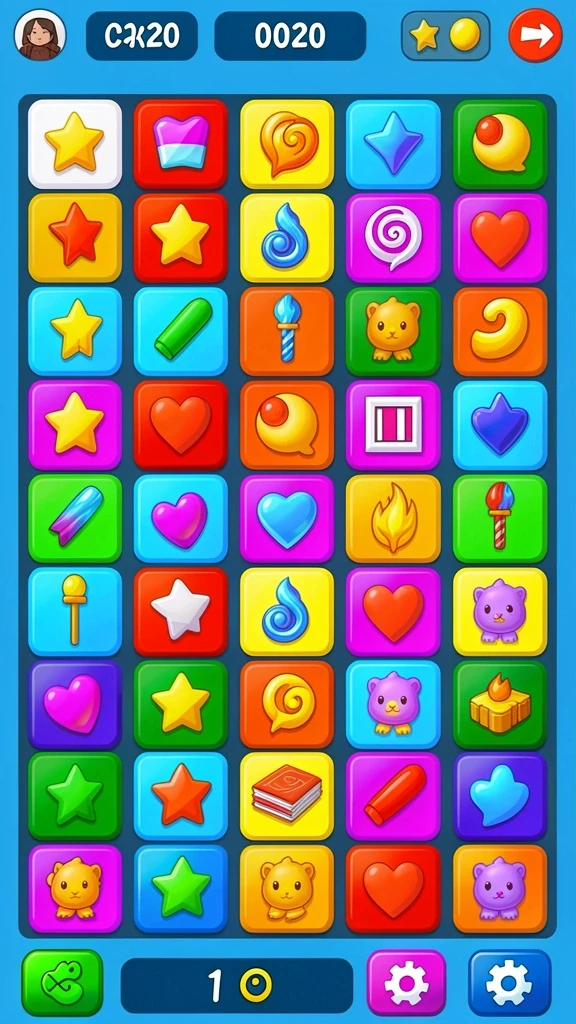Tap the purple bear on yellow tile
Image resolution: width=576 pixels, height=1024 pixels.
(x=500, y=612)
